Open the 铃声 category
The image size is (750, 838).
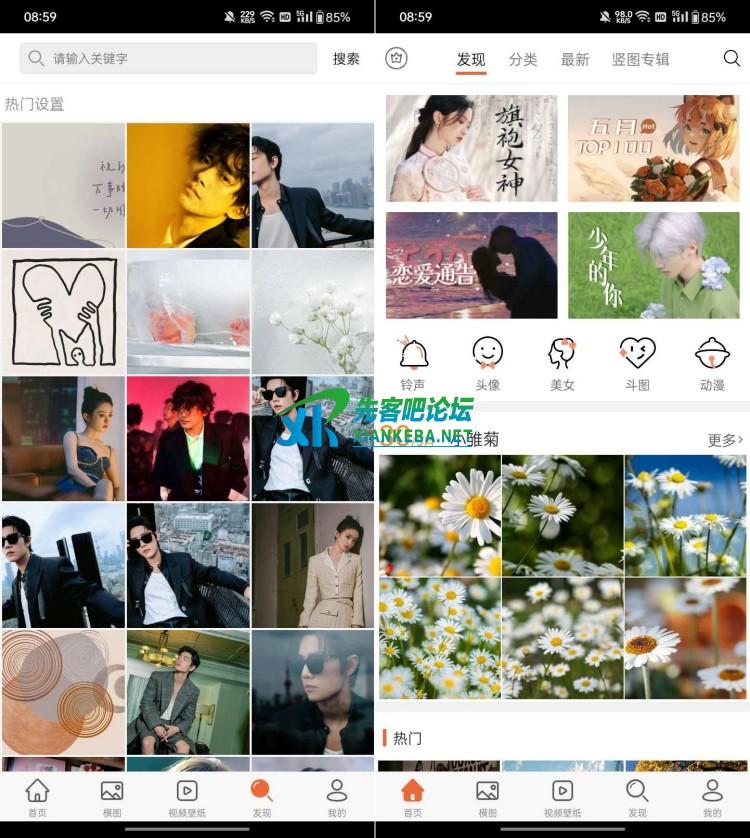(x=413, y=362)
